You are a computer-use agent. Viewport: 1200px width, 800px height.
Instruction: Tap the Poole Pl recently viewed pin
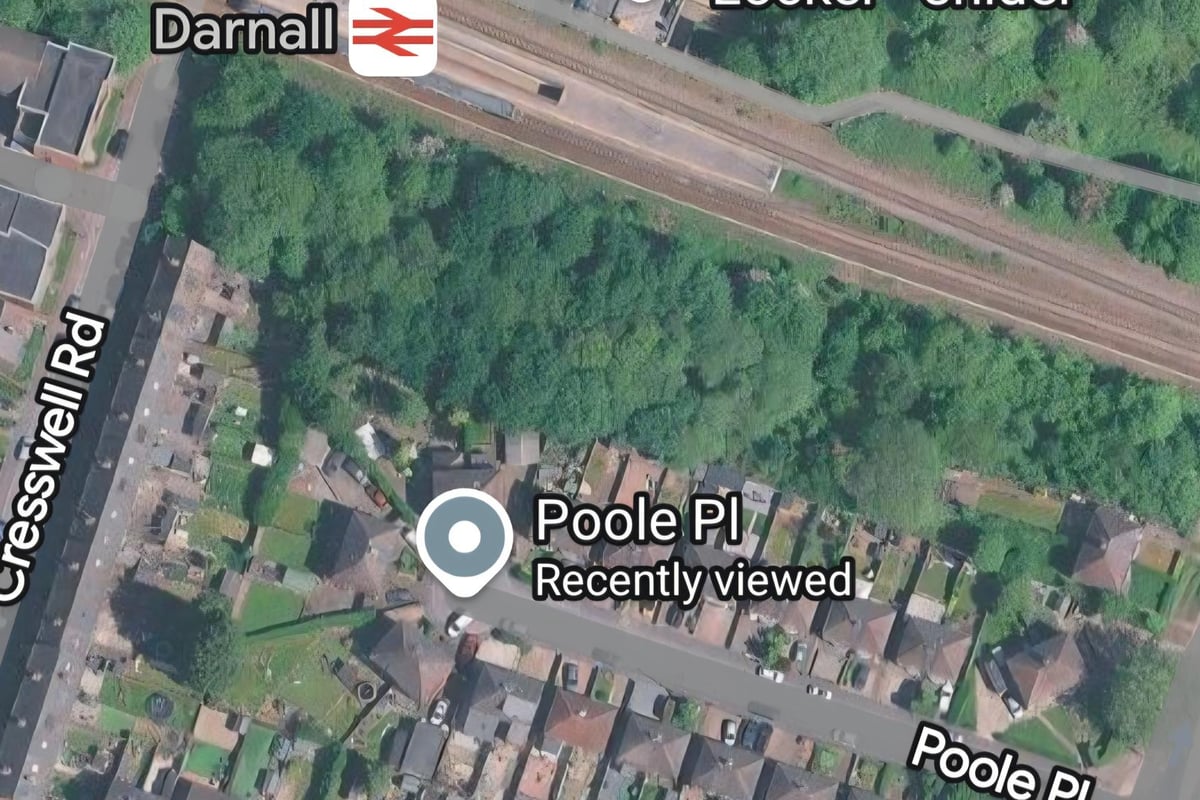coord(464,539)
